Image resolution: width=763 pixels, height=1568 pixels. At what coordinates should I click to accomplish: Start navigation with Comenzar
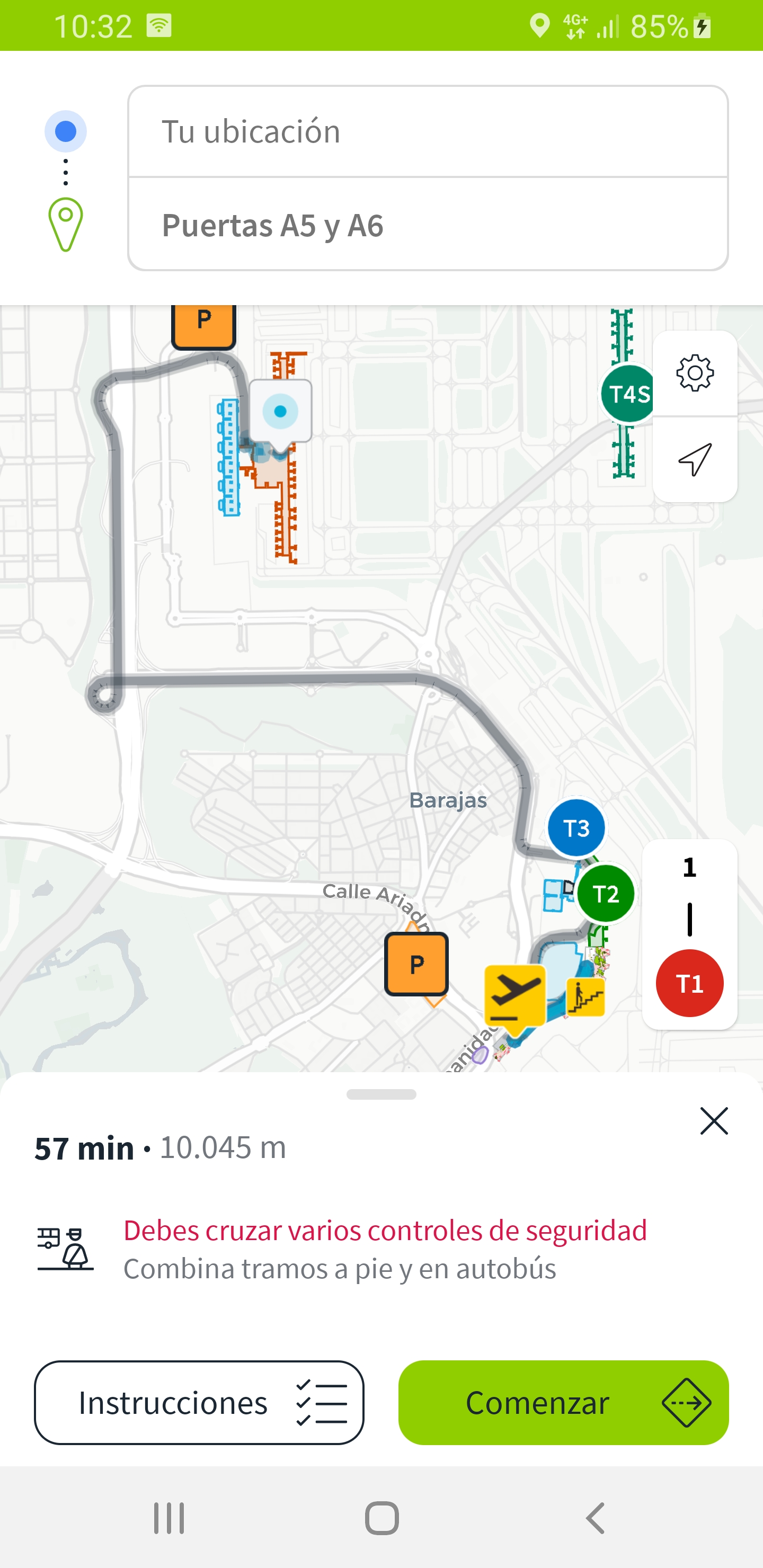point(563,1402)
